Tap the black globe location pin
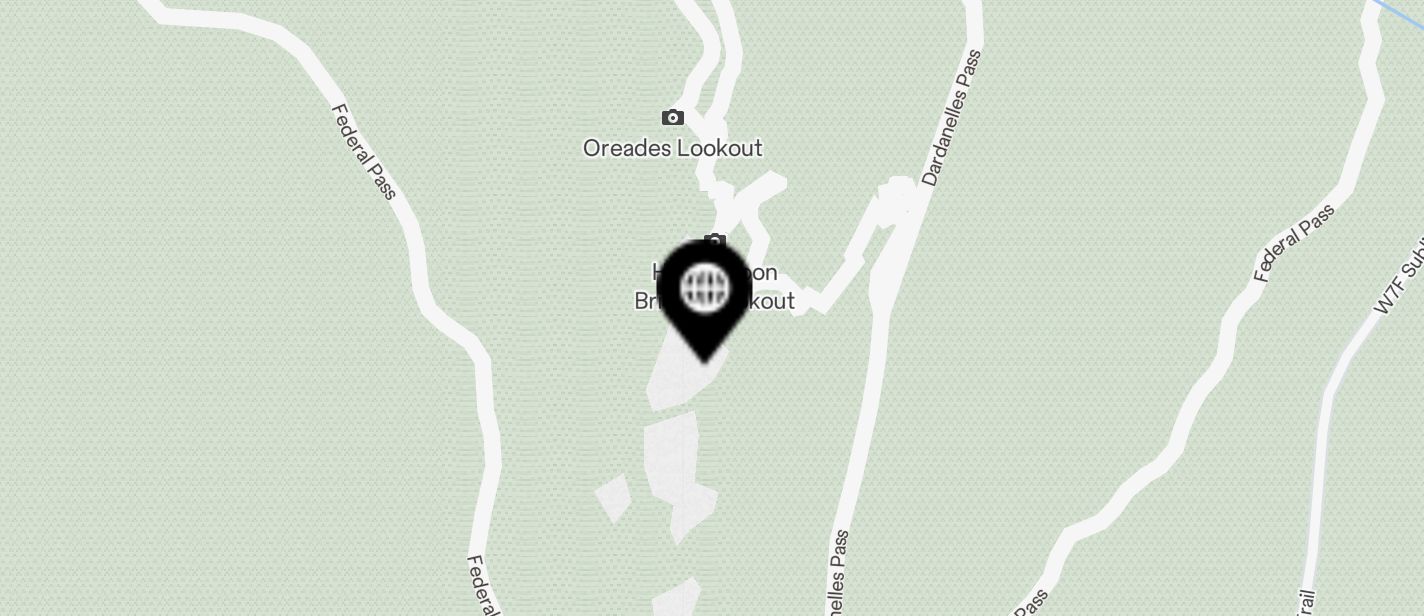This screenshot has width=1424, height=616. 704,292
